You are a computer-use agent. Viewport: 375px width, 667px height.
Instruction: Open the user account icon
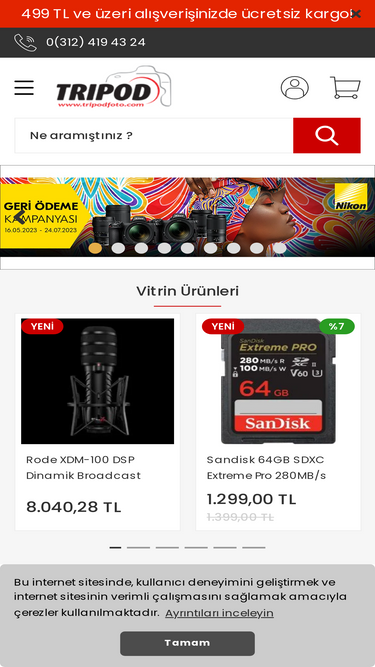click(295, 88)
